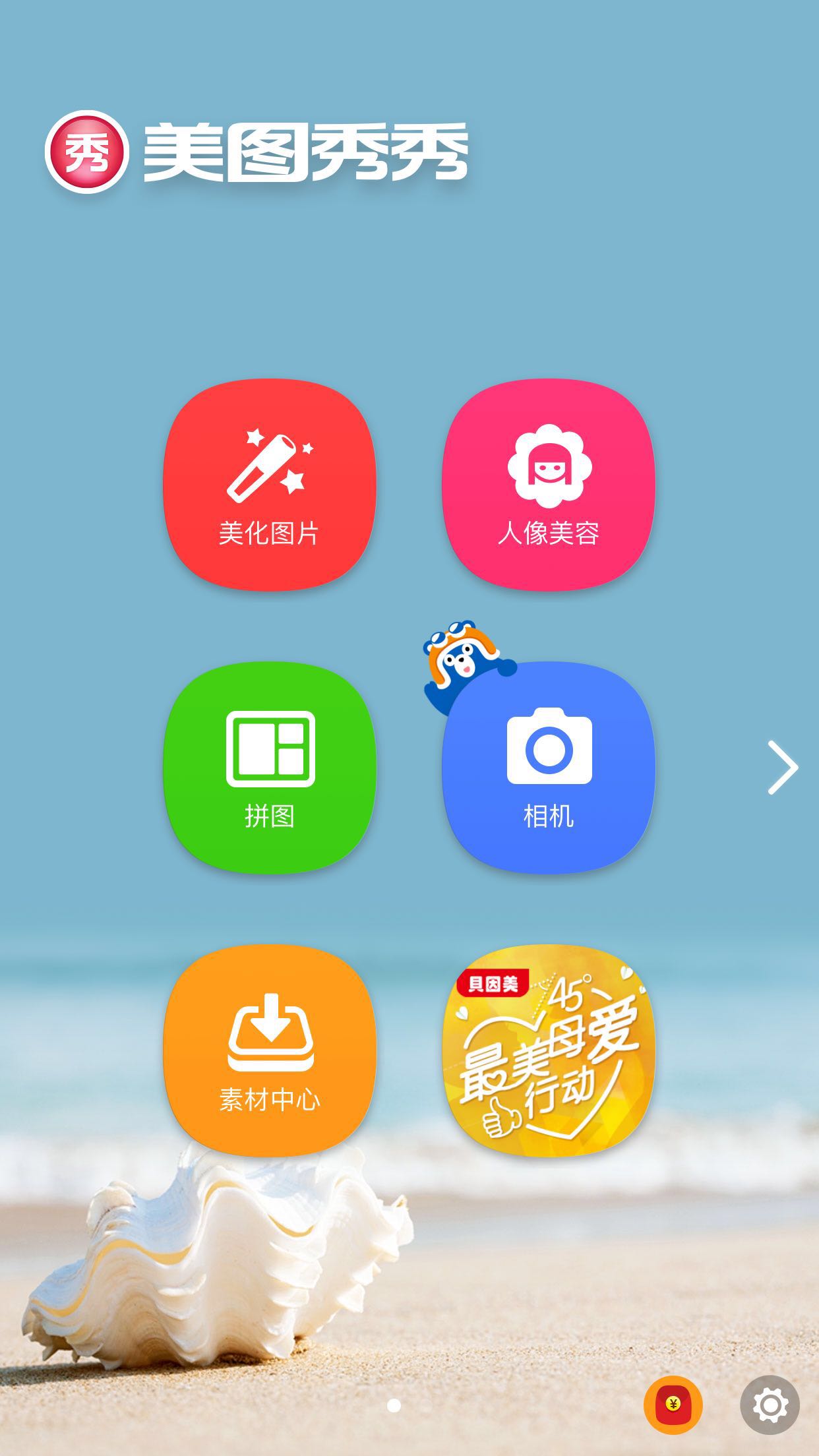Viewport: 819px width, 1456px height.
Task: Open 美化图片 photo beautify tool
Action: pos(269,485)
